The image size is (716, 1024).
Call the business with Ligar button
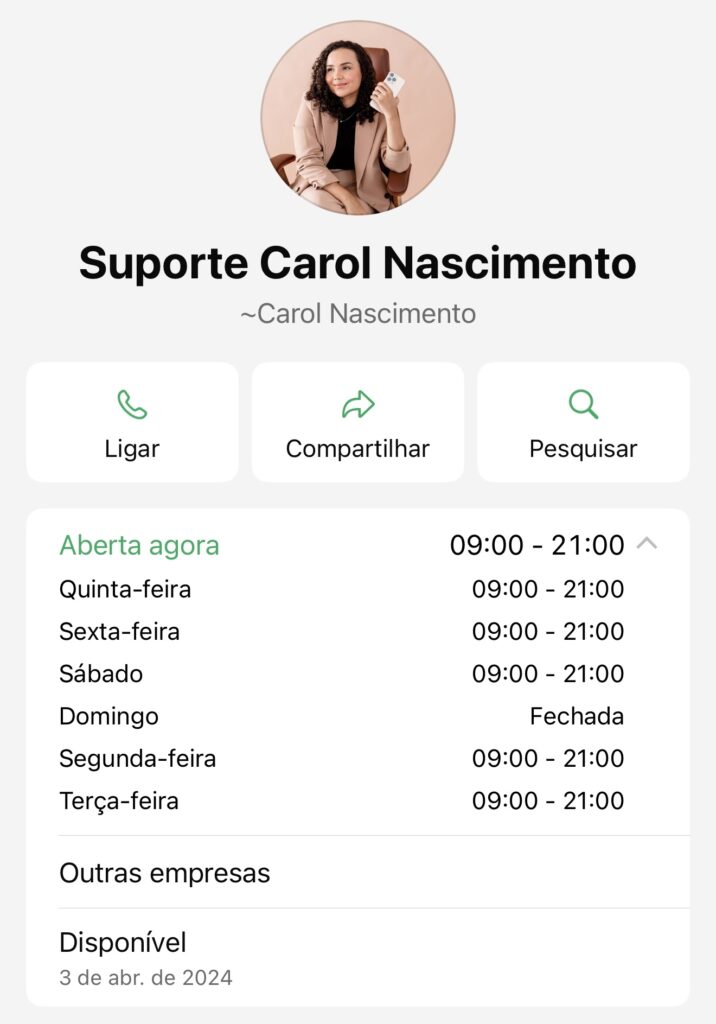132,422
